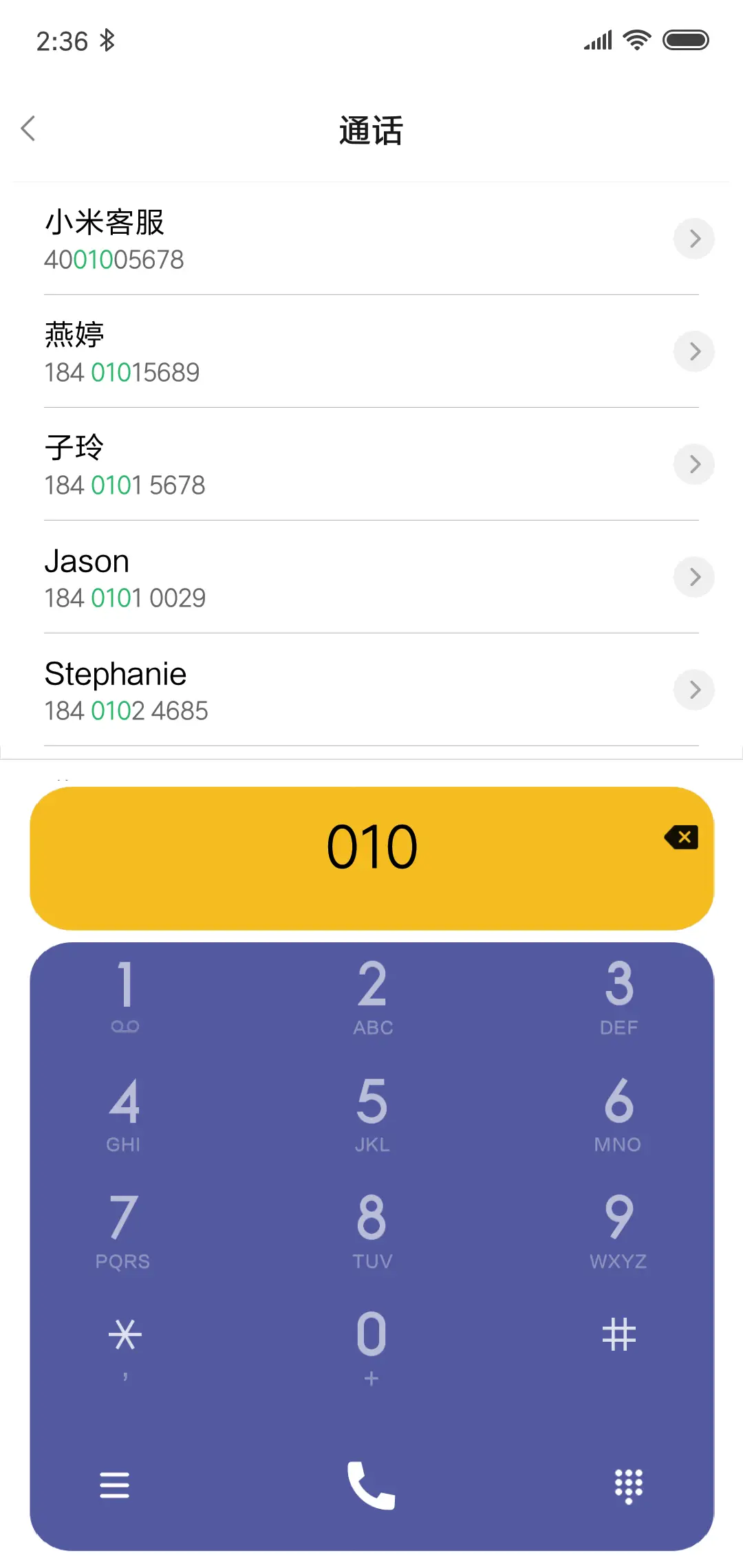Enter digit 3 DEF
743x1568 pixels.
pyautogui.click(x=618, y=995)
